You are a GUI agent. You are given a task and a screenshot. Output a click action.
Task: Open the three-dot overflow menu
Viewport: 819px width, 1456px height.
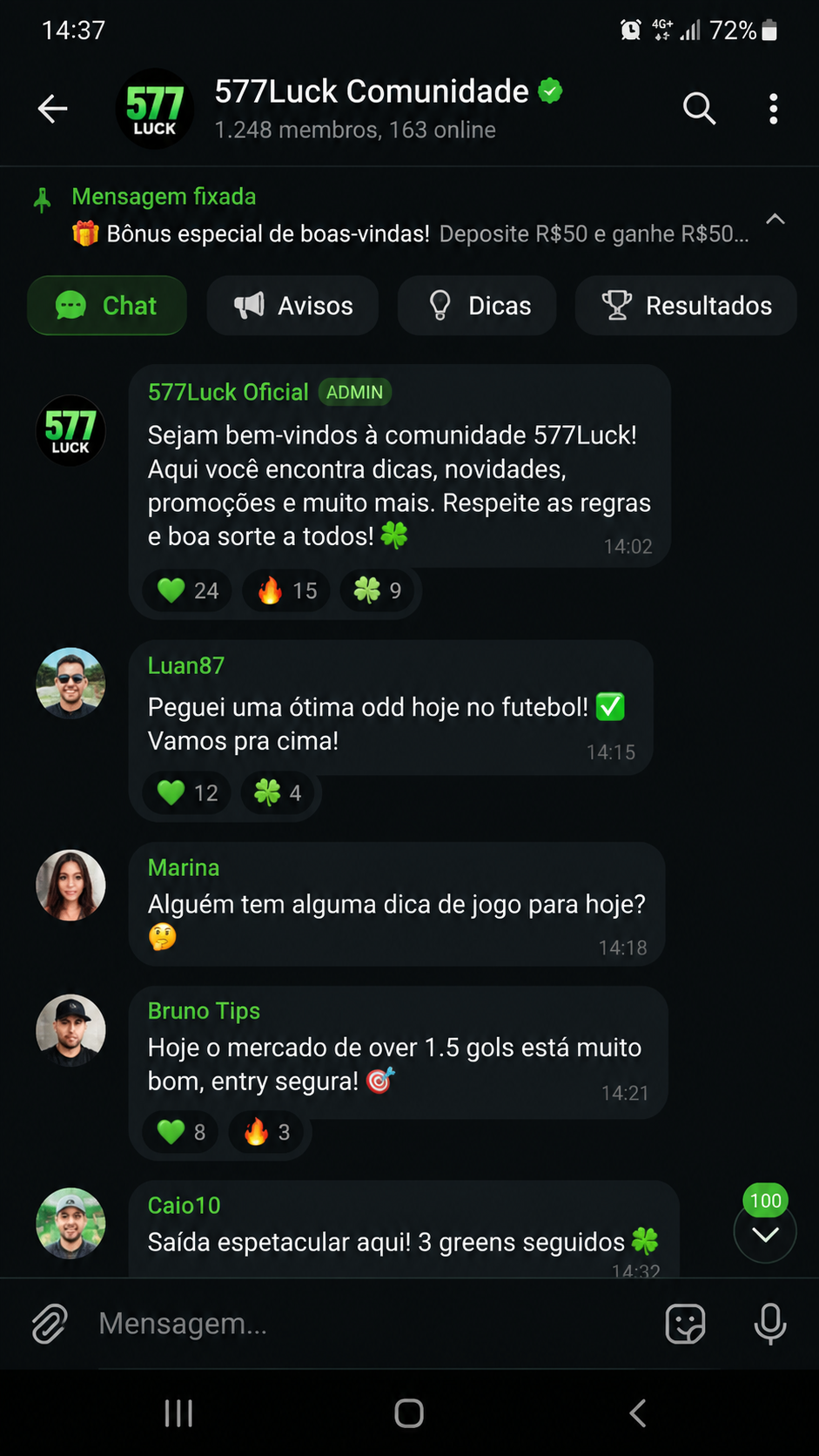click(x=773, y=109)
